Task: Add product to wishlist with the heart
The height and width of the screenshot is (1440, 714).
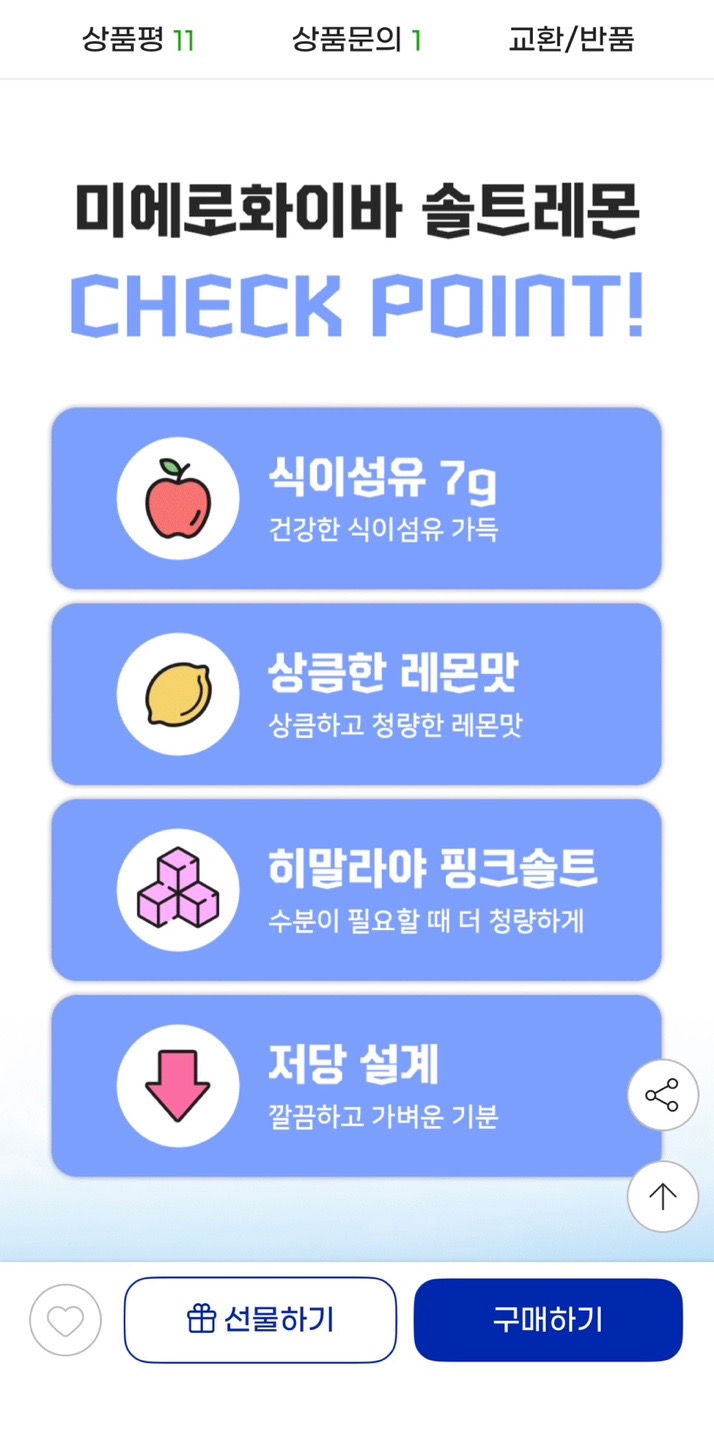Action: pos(66,1320)
